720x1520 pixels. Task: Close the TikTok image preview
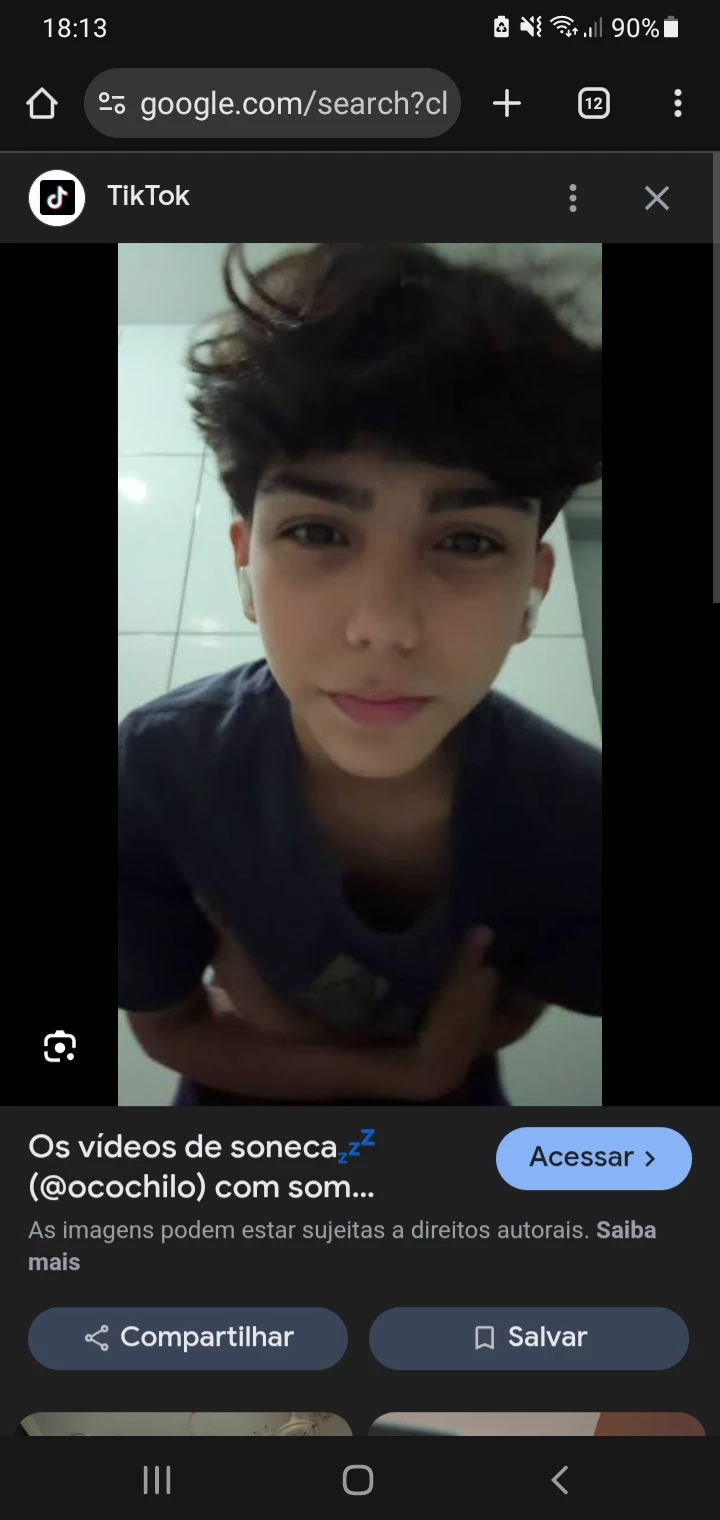tap(657, 198)
